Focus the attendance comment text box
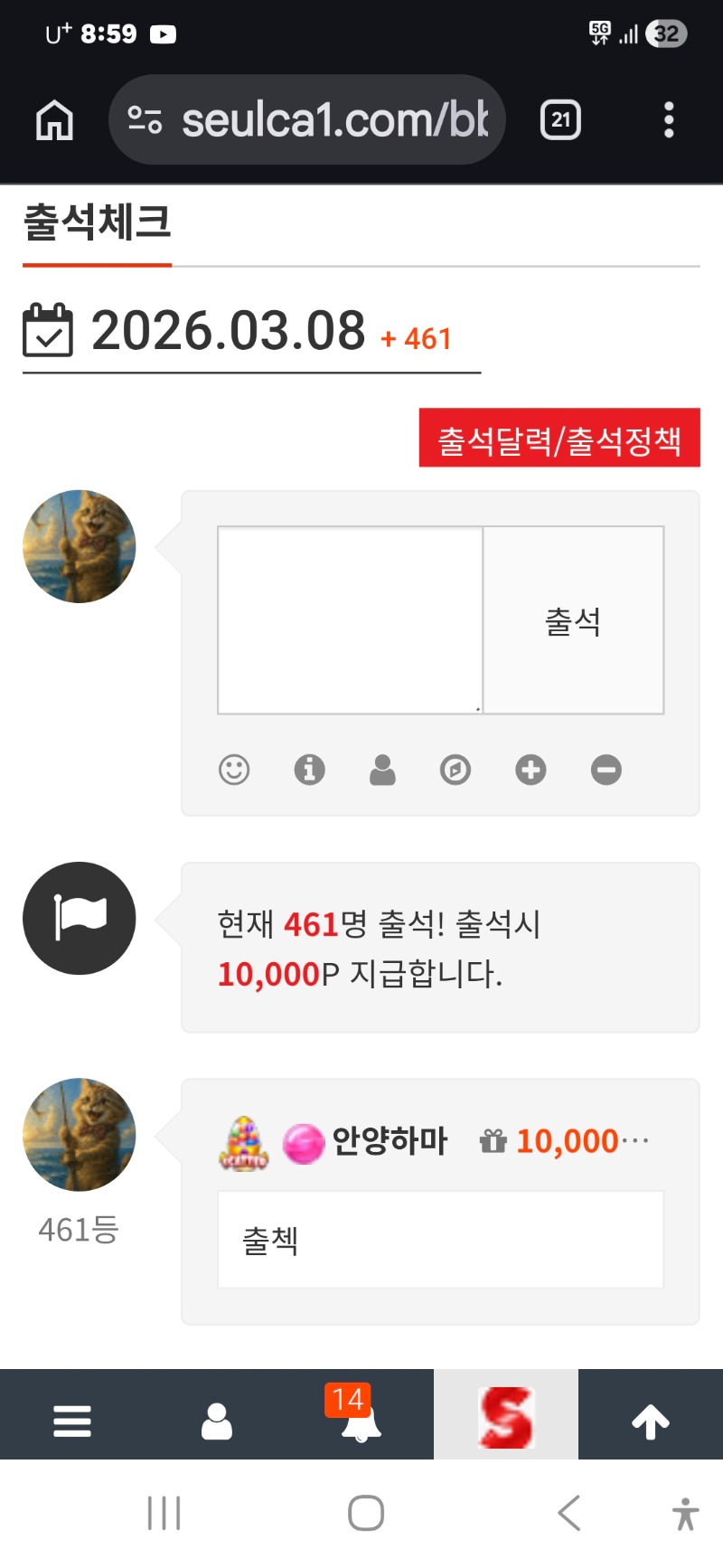The height and width of the screenshot is (1568, 723). coord(350,619)
